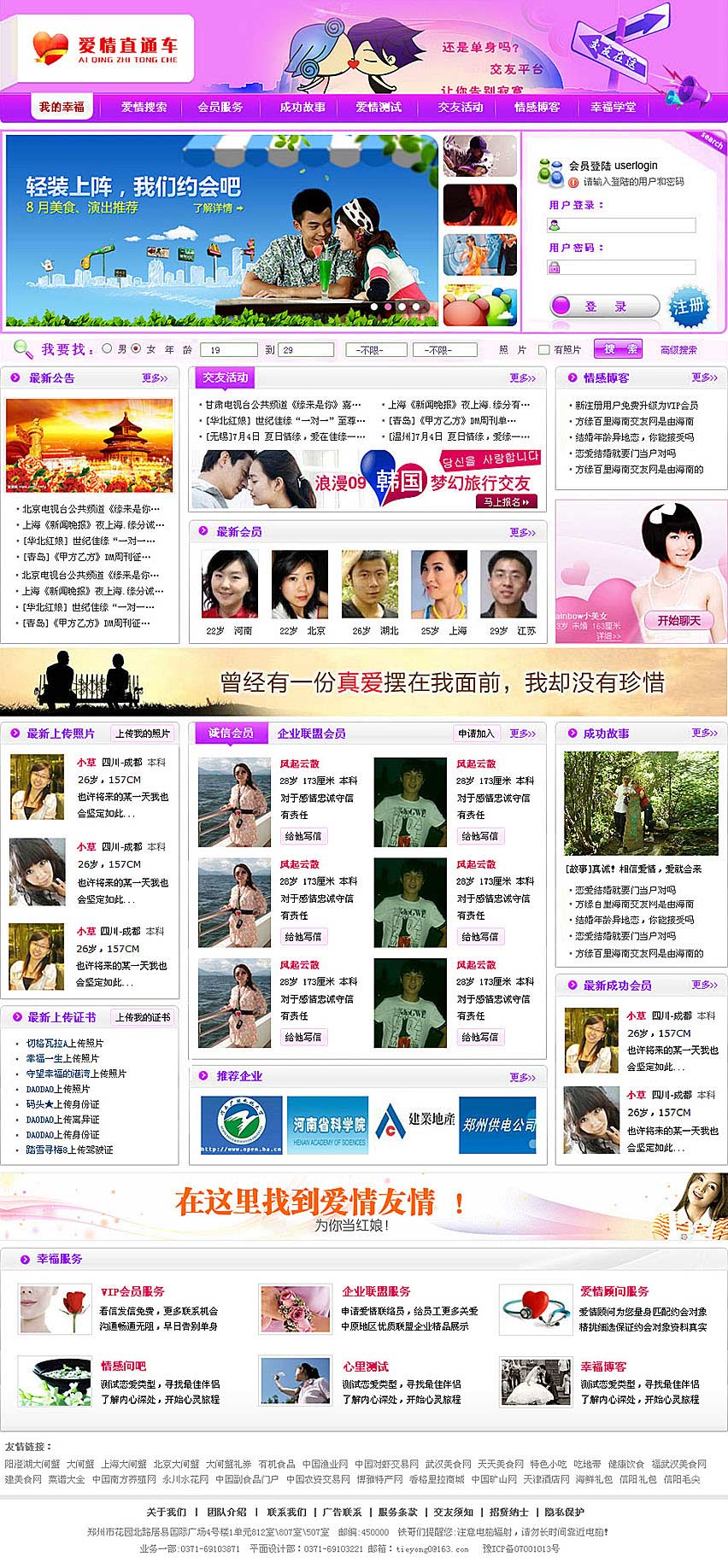Switch to 企业联盟会员 tab
728x1568 pixels.
pyautogui.click(x=311, y=733)
